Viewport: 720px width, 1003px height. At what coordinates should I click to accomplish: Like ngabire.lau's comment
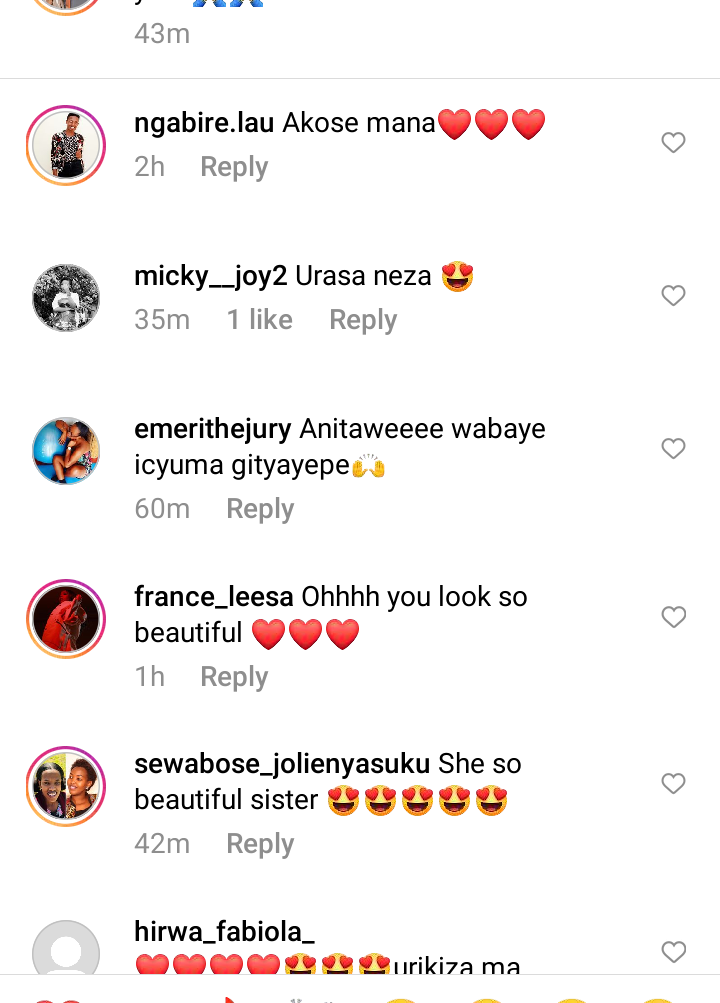point(673,143)
